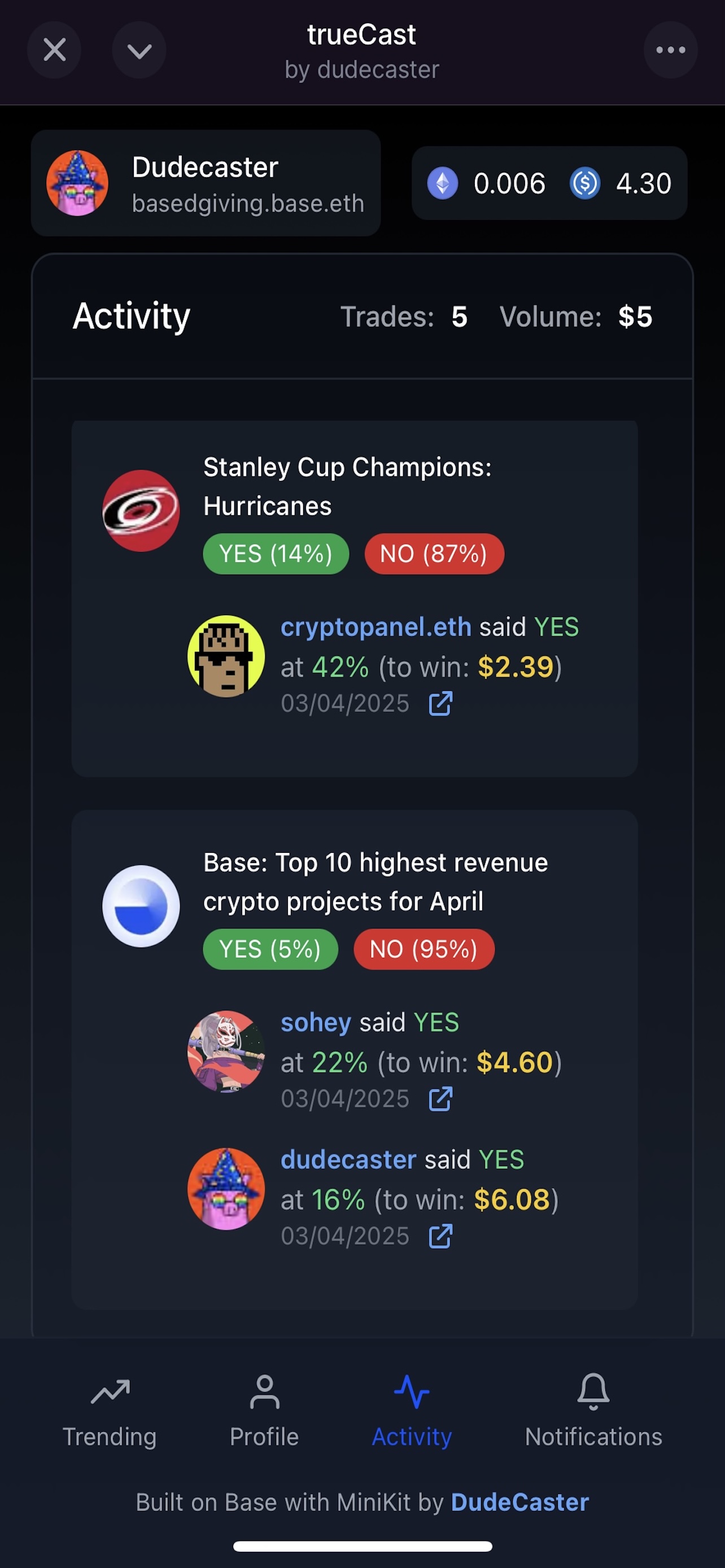Open the three-dot overflow menu
Image resolution: width=725 pixels, height=1568 pixels.
click(670, 50)
